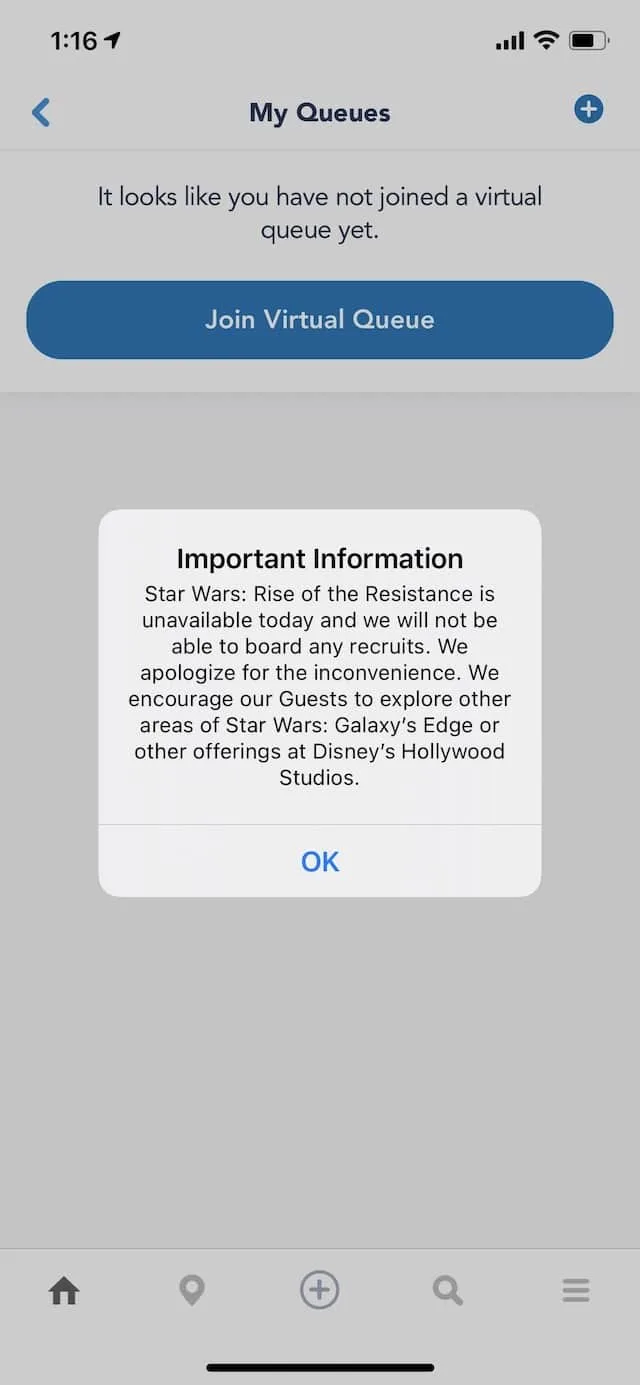Viewport: 640px width, 1385px height.
Task: Open the map location pin tab
Action: [x=192, y=1291]
